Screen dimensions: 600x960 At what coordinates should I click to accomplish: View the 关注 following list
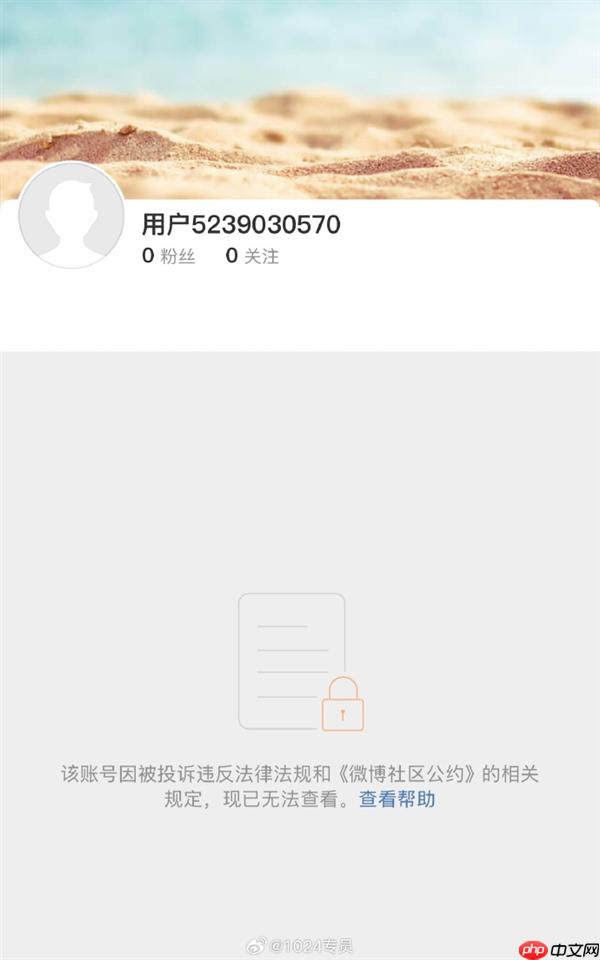tap(253, 256)
